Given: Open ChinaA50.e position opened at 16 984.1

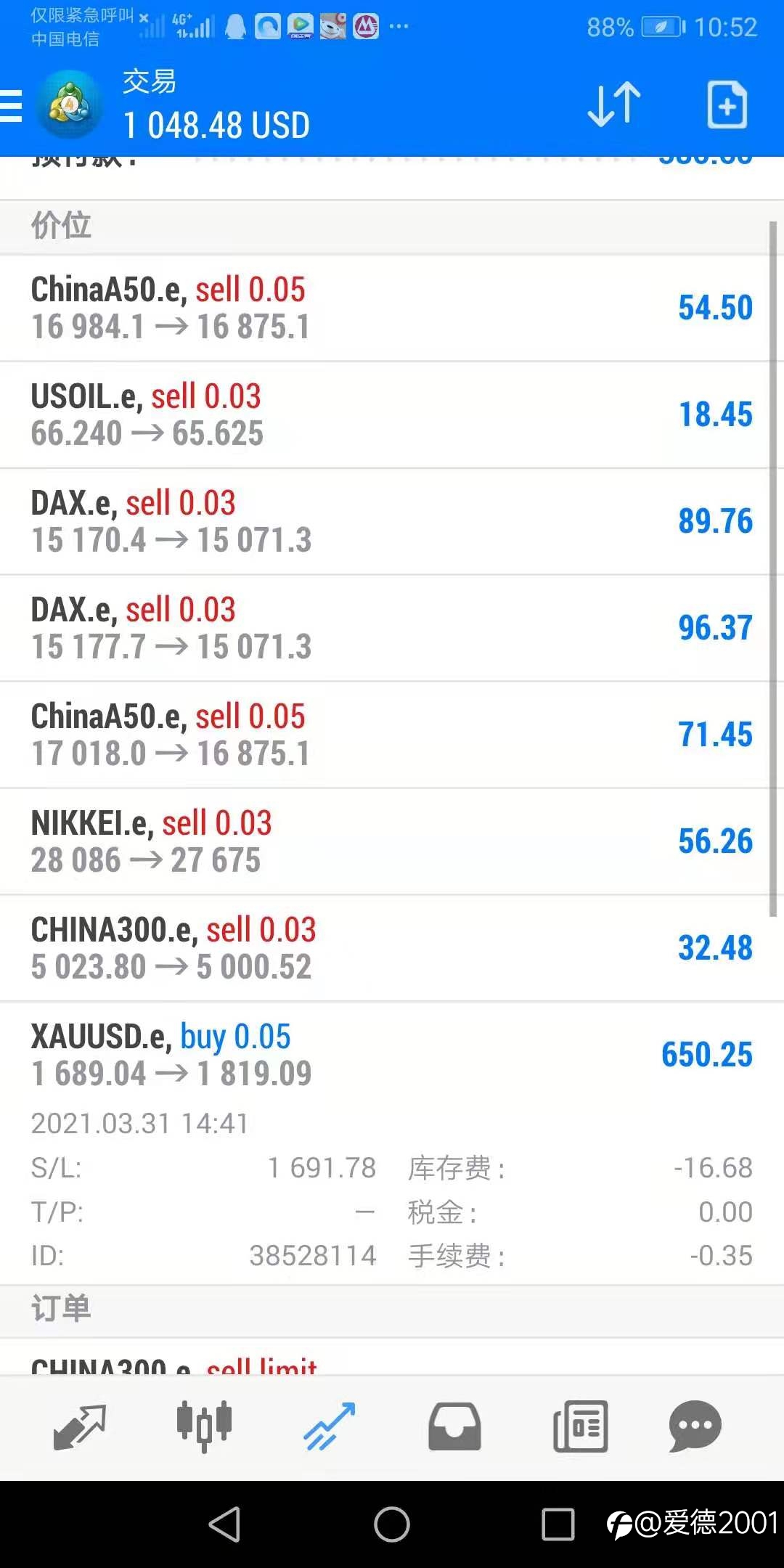Looking at the screenshot, I should [392, 308].
